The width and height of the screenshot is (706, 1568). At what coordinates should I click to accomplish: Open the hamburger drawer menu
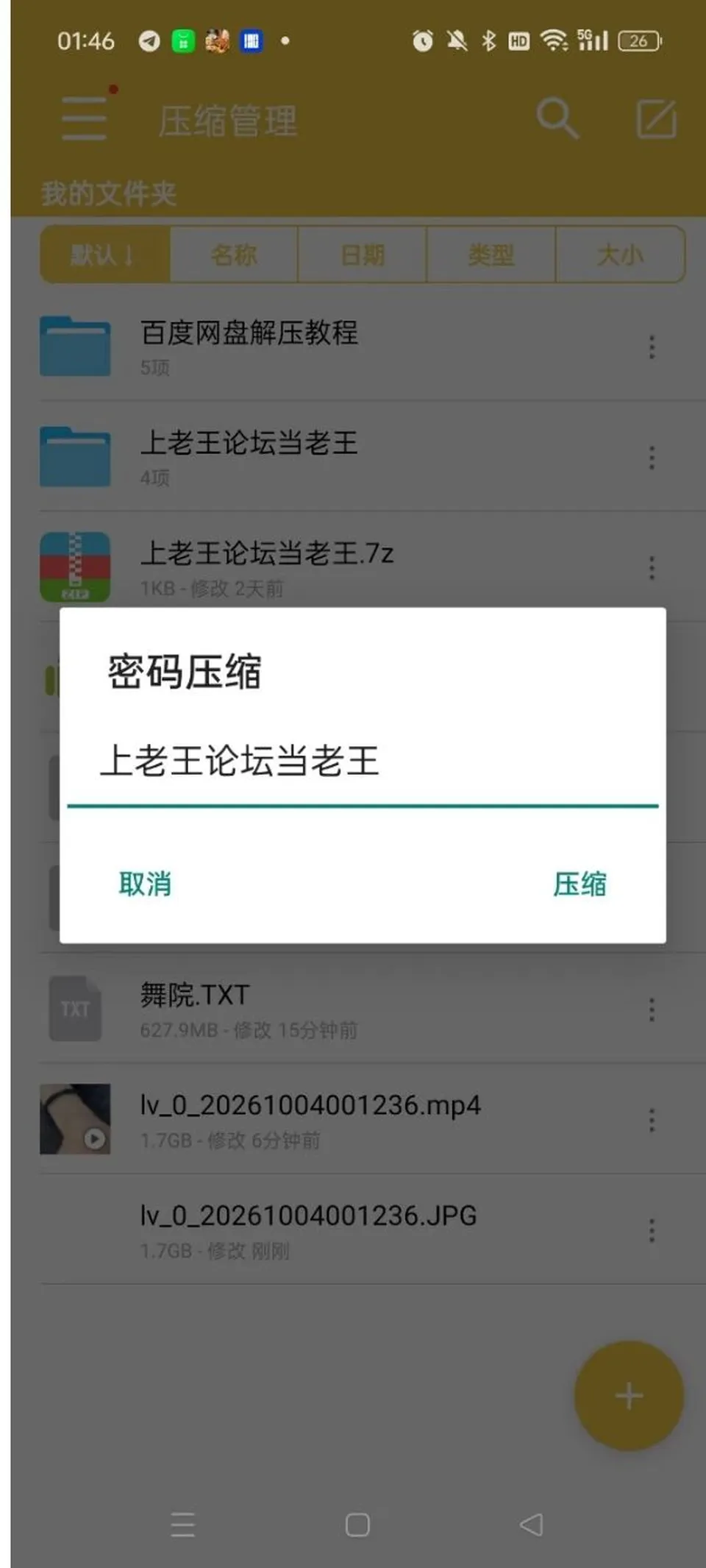pyautogui.click(x=85, y=118)
